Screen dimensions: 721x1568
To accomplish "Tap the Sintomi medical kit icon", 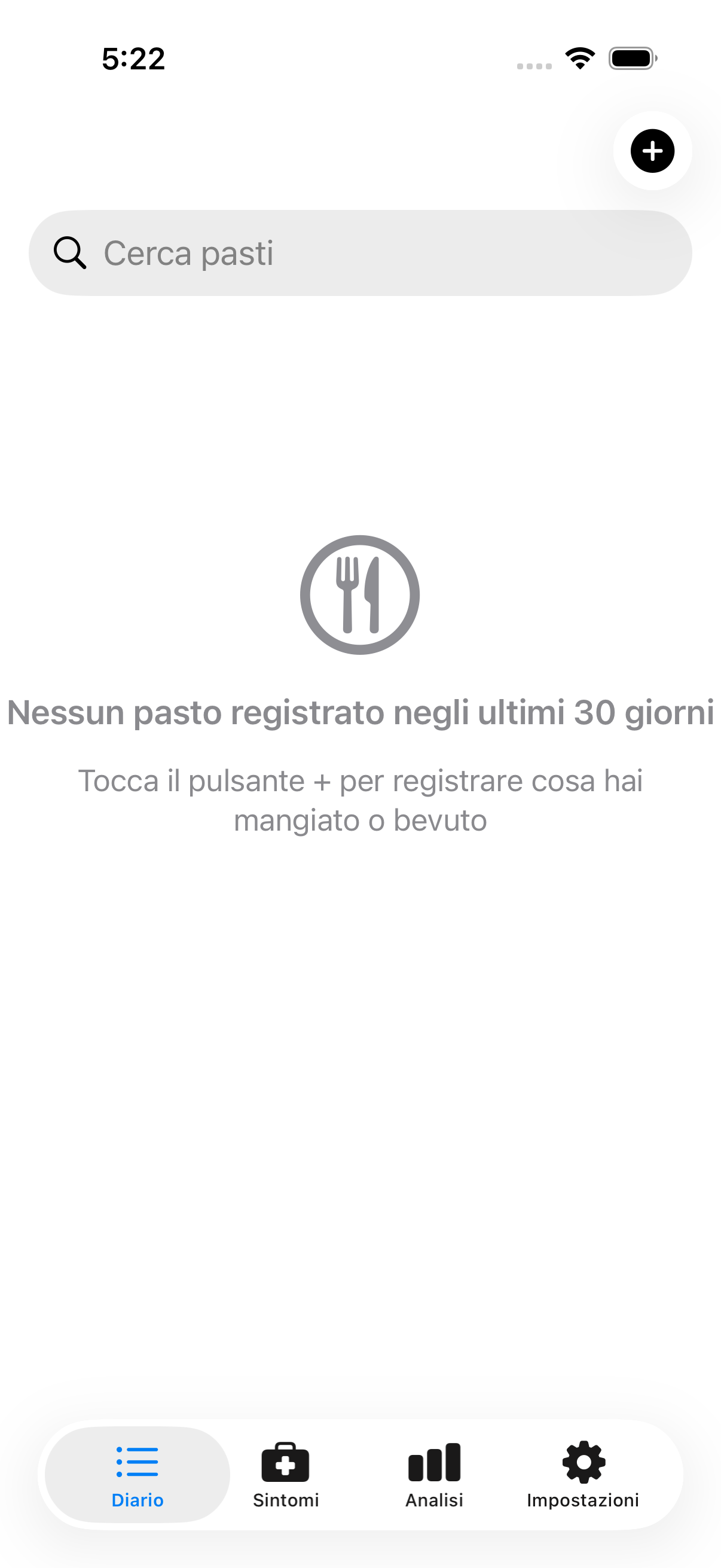I will (285, 1459).
